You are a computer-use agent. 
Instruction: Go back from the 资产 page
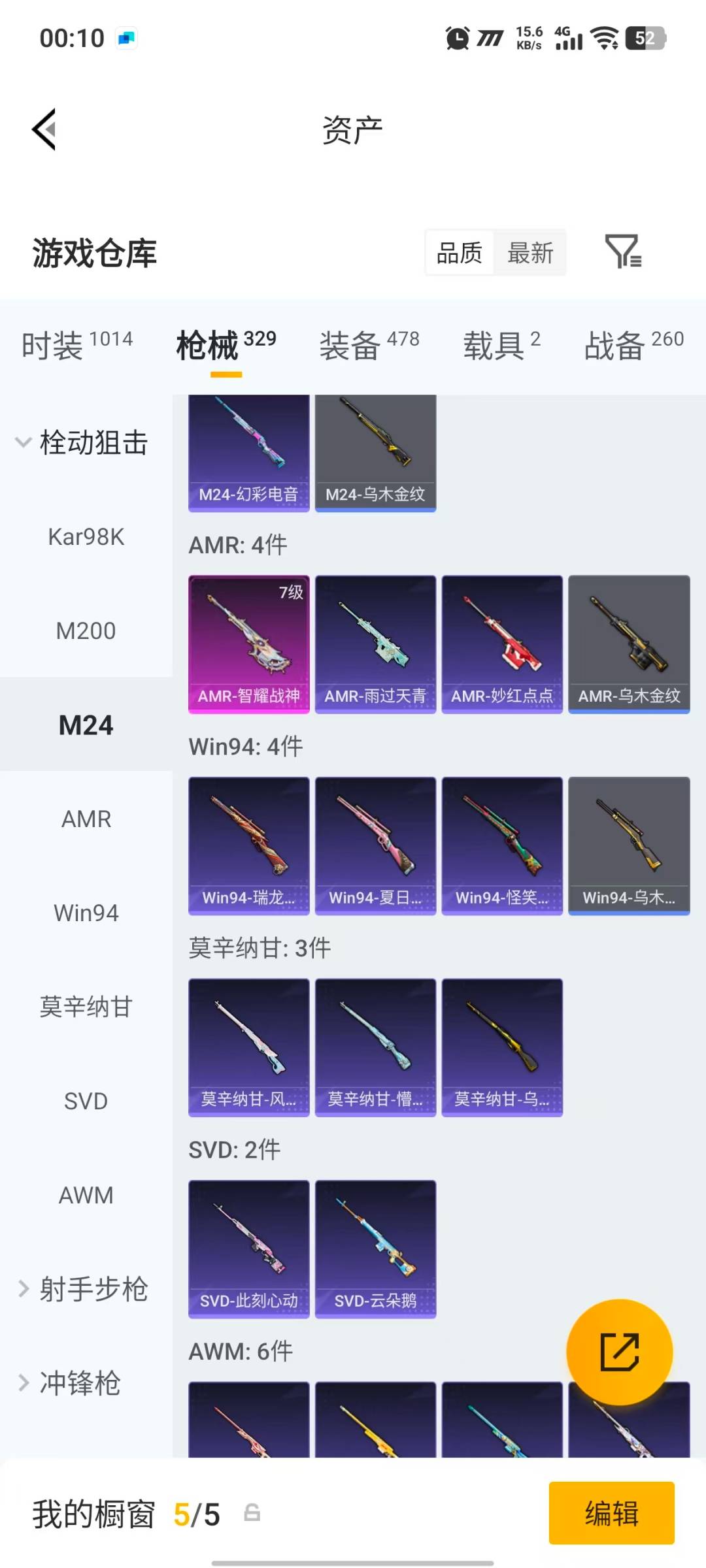[44, 129]
